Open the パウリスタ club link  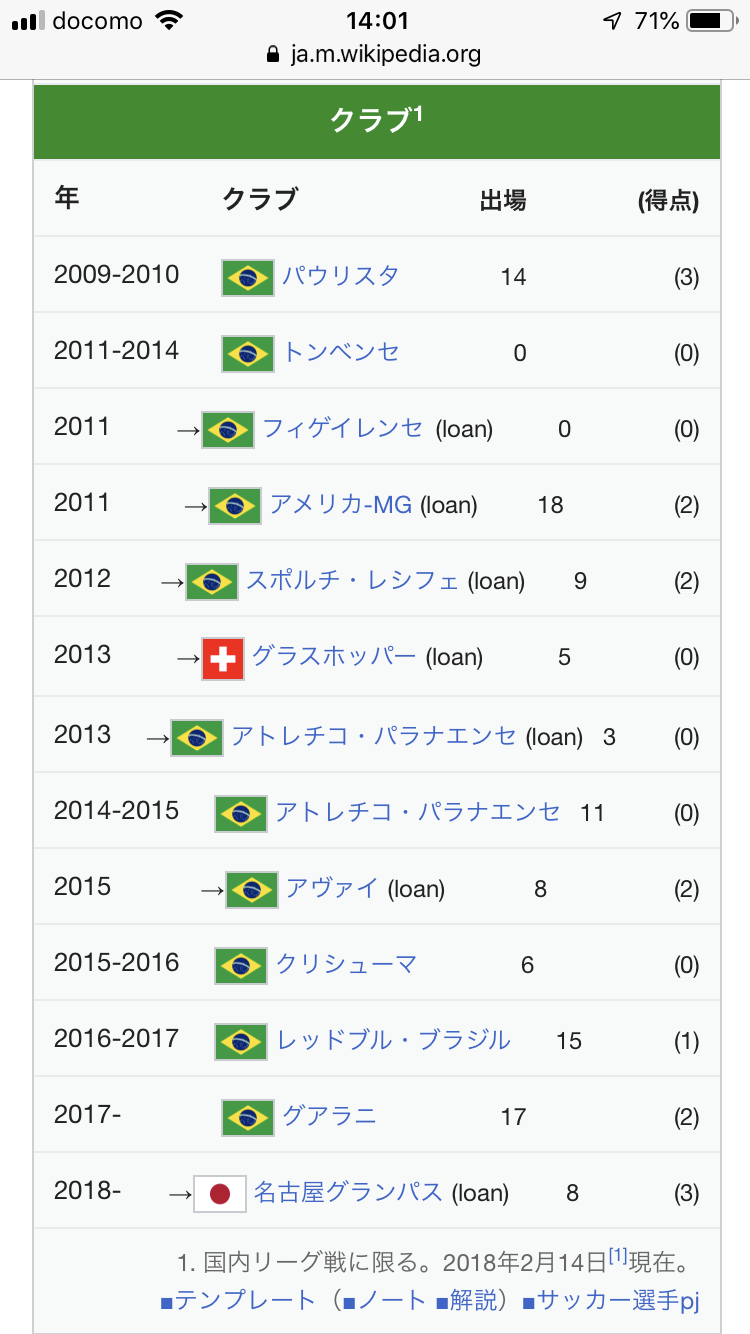[340, 276]
